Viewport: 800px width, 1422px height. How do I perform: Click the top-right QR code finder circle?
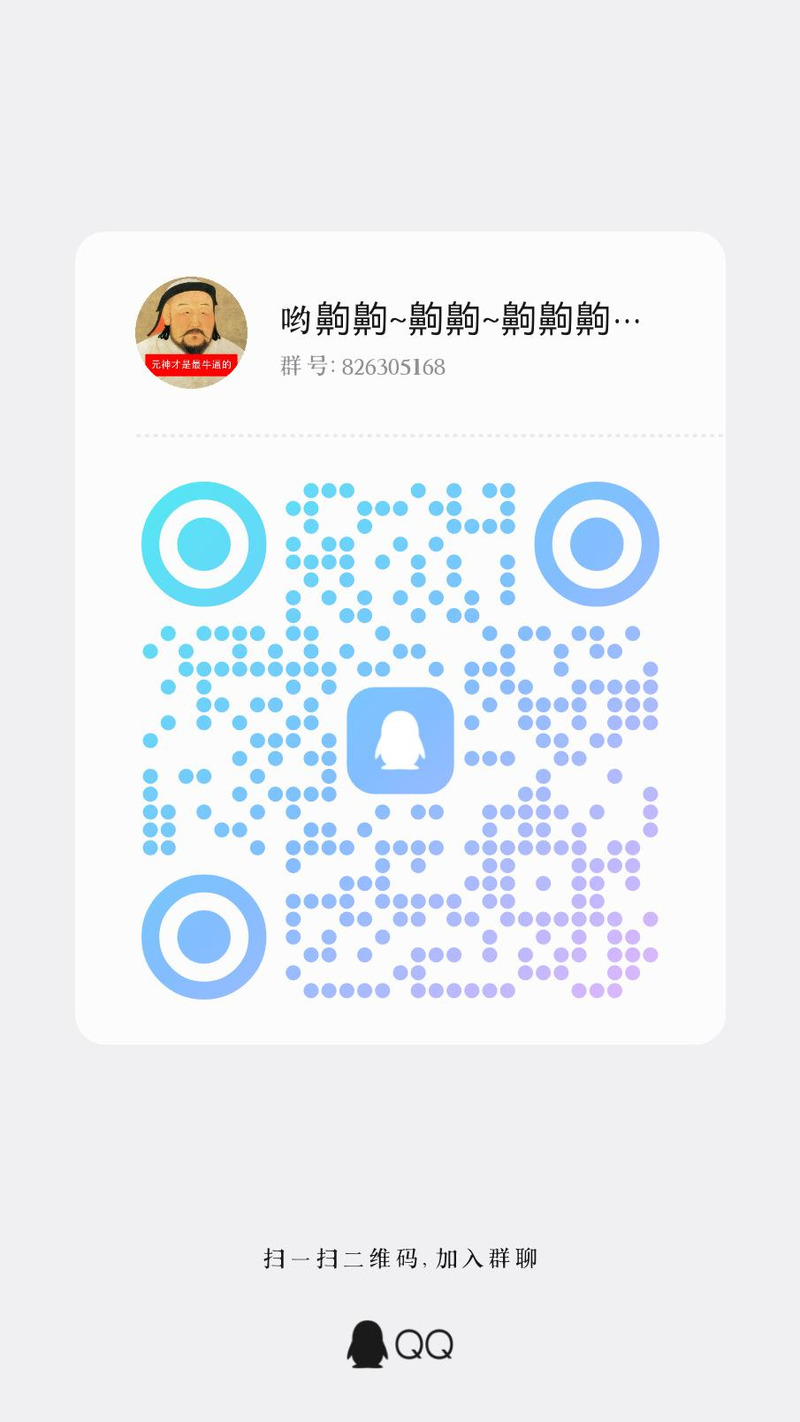coord(597,543)
